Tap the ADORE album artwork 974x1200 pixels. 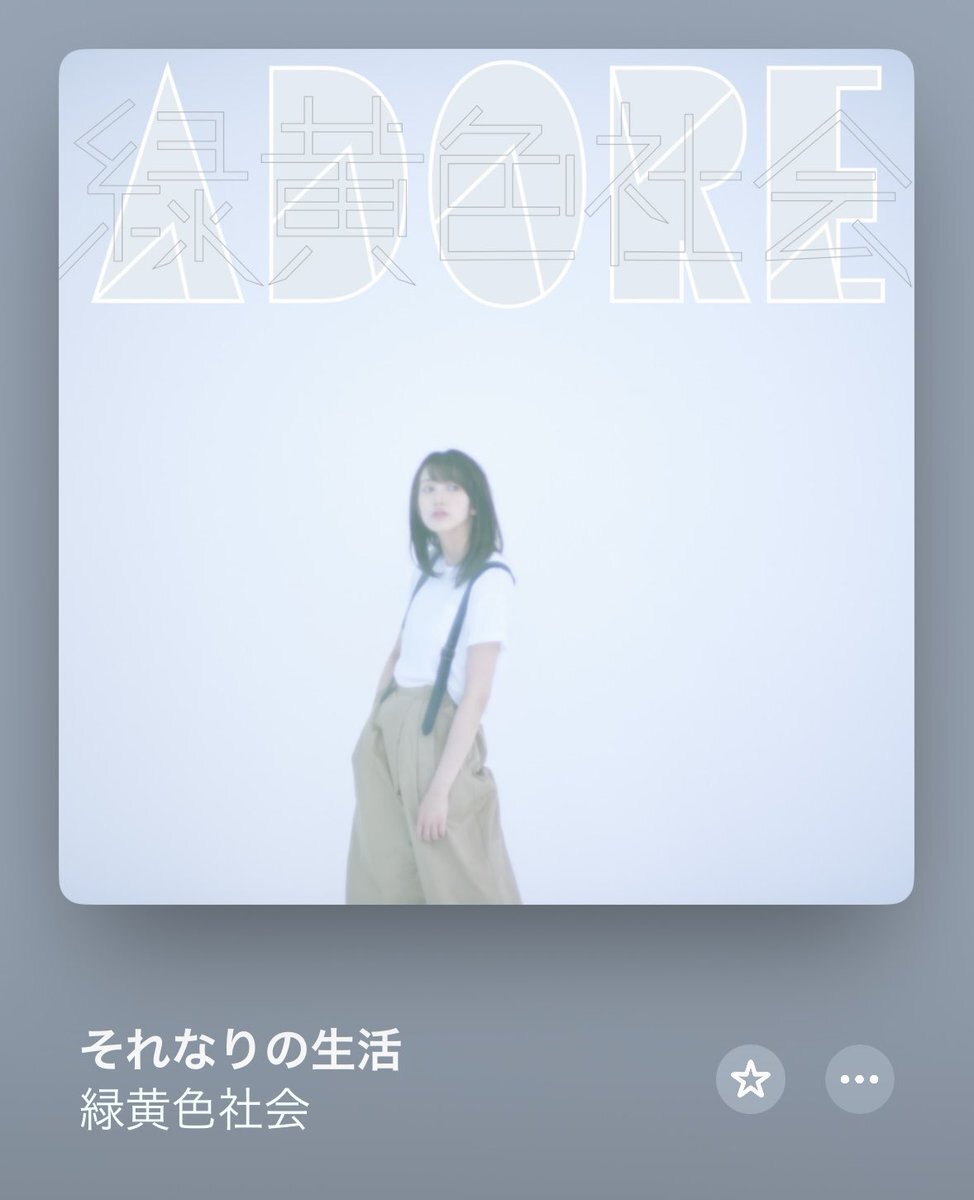pos(486,477)
